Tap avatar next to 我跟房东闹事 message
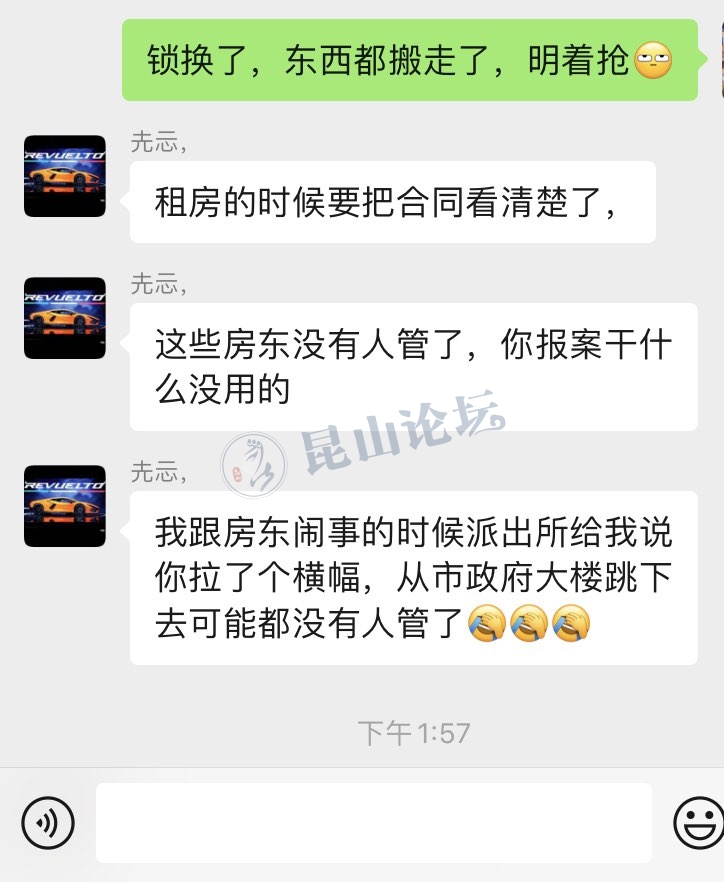 (x=65, y=506)
